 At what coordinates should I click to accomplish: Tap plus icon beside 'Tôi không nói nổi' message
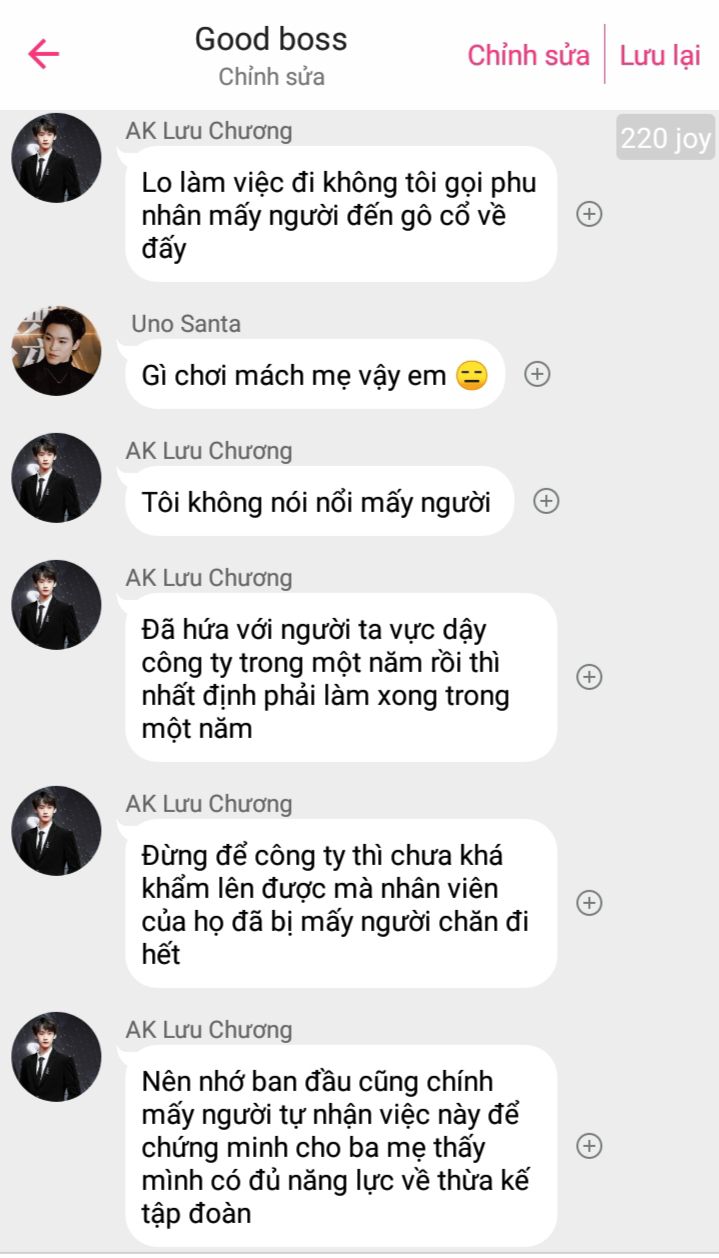pos(546,501)
